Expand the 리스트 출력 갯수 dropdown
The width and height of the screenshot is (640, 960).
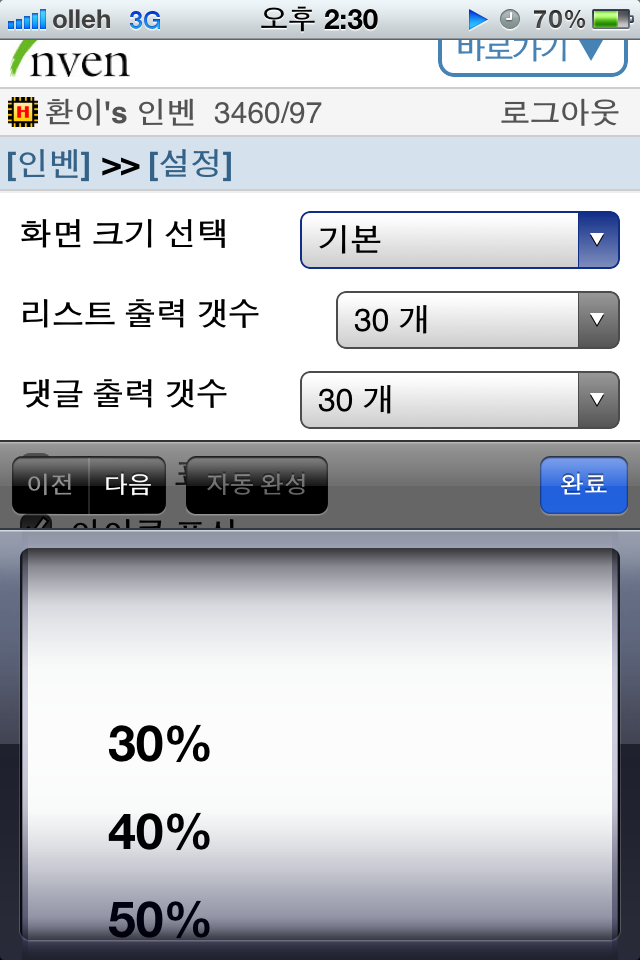click(x=477, y=320)
